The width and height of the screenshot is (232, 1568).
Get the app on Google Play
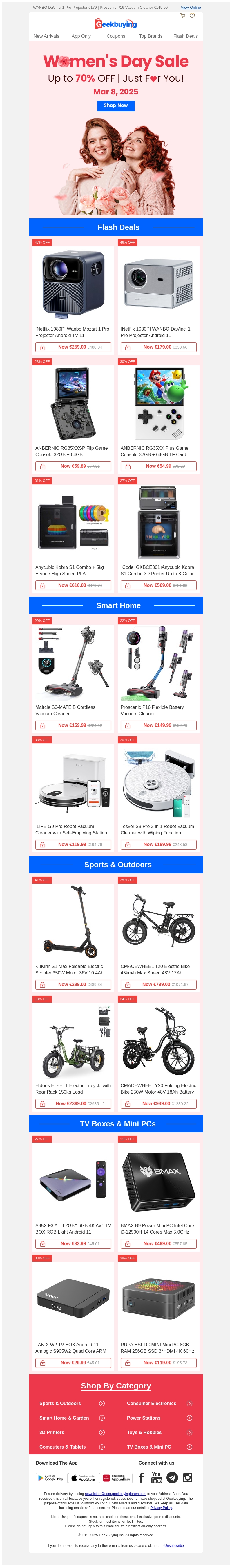coord(50,1478)
